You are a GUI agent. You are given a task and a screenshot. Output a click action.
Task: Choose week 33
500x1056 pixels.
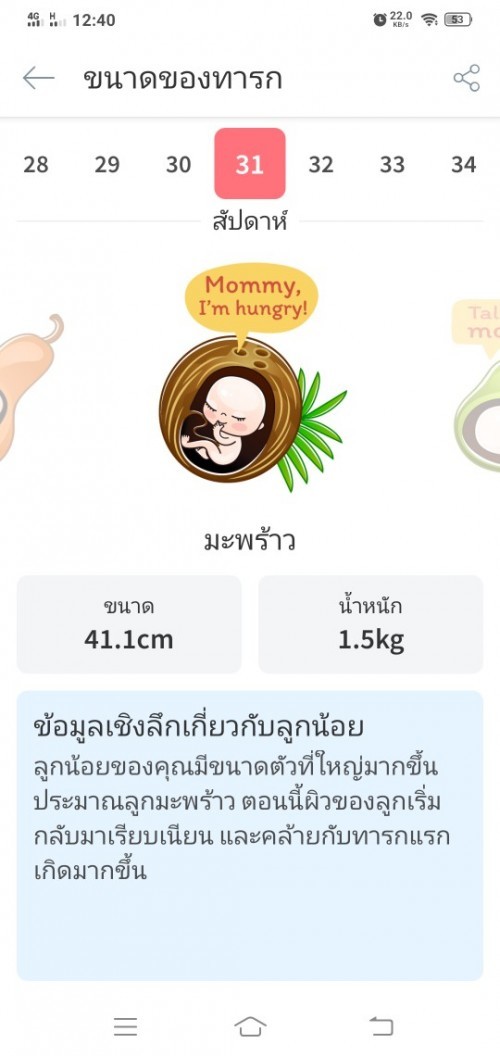click(392, 164)
